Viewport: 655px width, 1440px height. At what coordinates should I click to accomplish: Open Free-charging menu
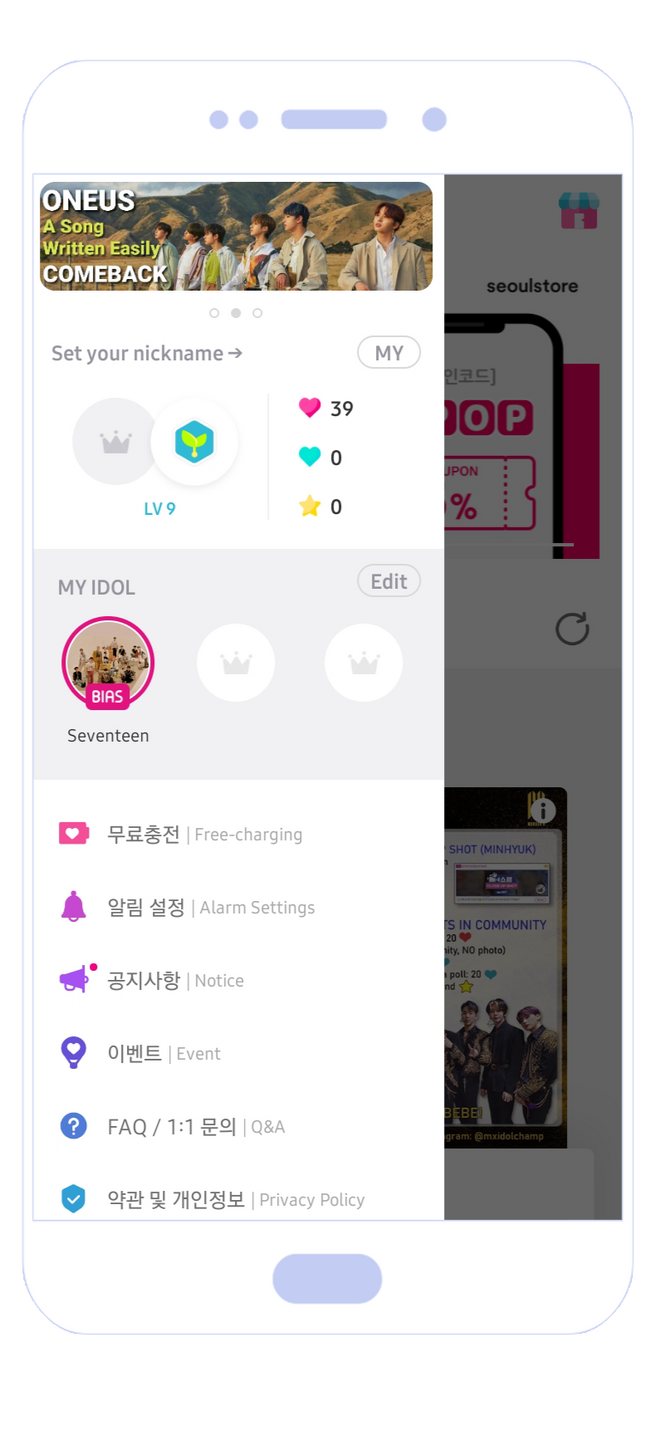point(239,834)
